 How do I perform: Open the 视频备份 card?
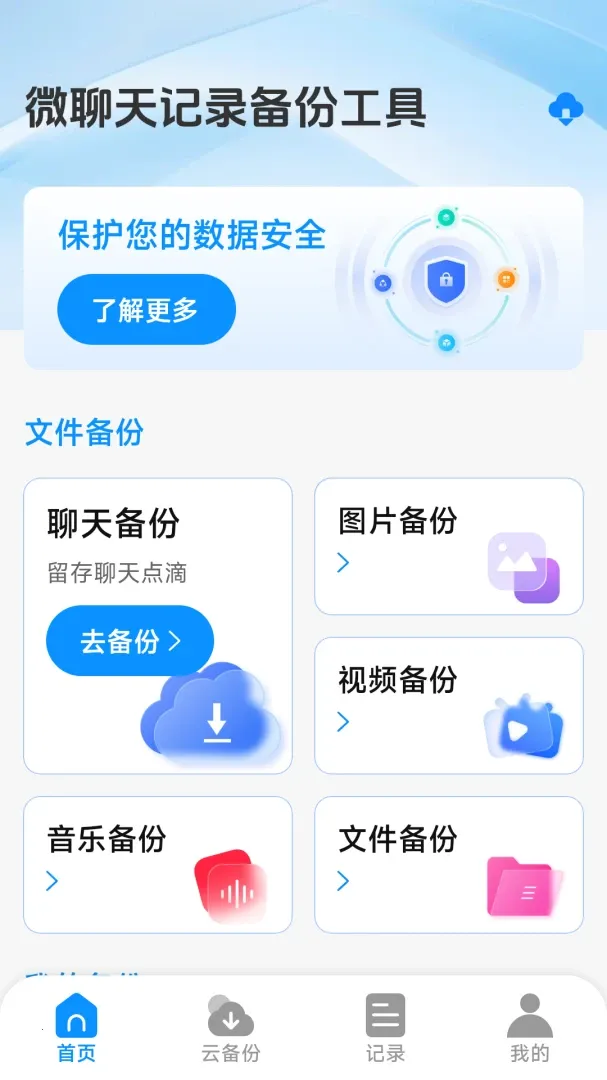coord(449,705)
